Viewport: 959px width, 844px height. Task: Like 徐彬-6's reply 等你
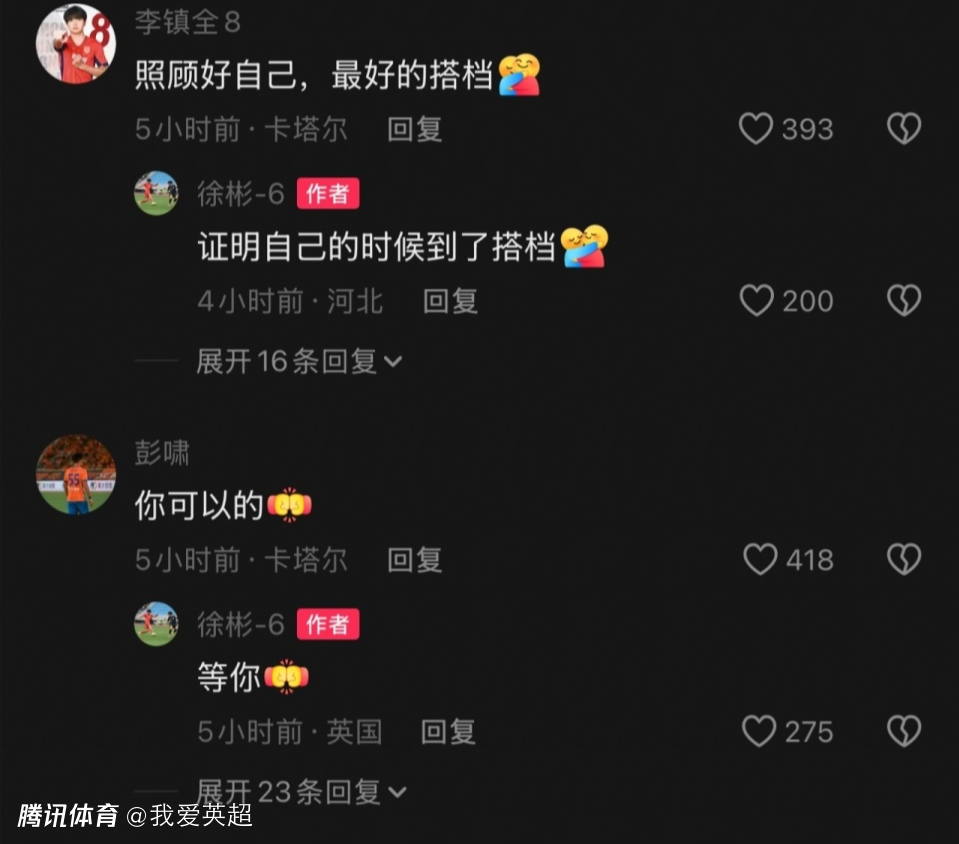[759, 732]
